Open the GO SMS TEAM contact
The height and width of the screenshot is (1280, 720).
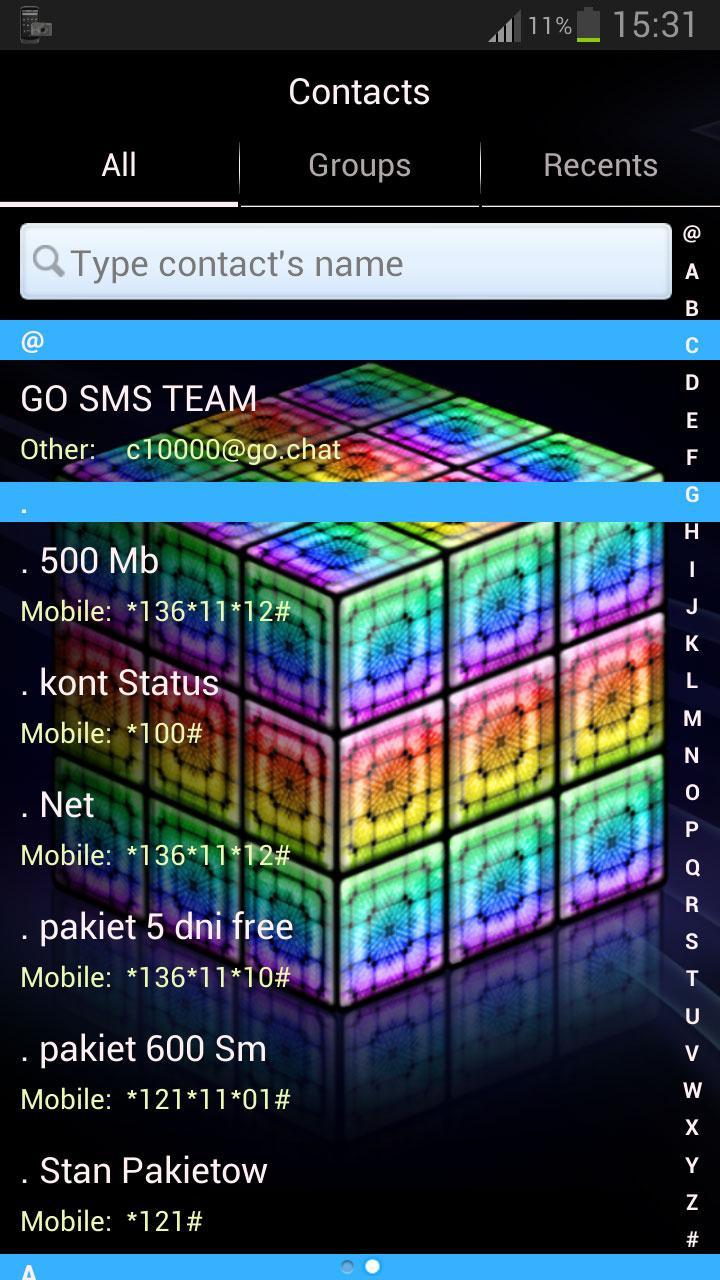(x=300, y=420)
